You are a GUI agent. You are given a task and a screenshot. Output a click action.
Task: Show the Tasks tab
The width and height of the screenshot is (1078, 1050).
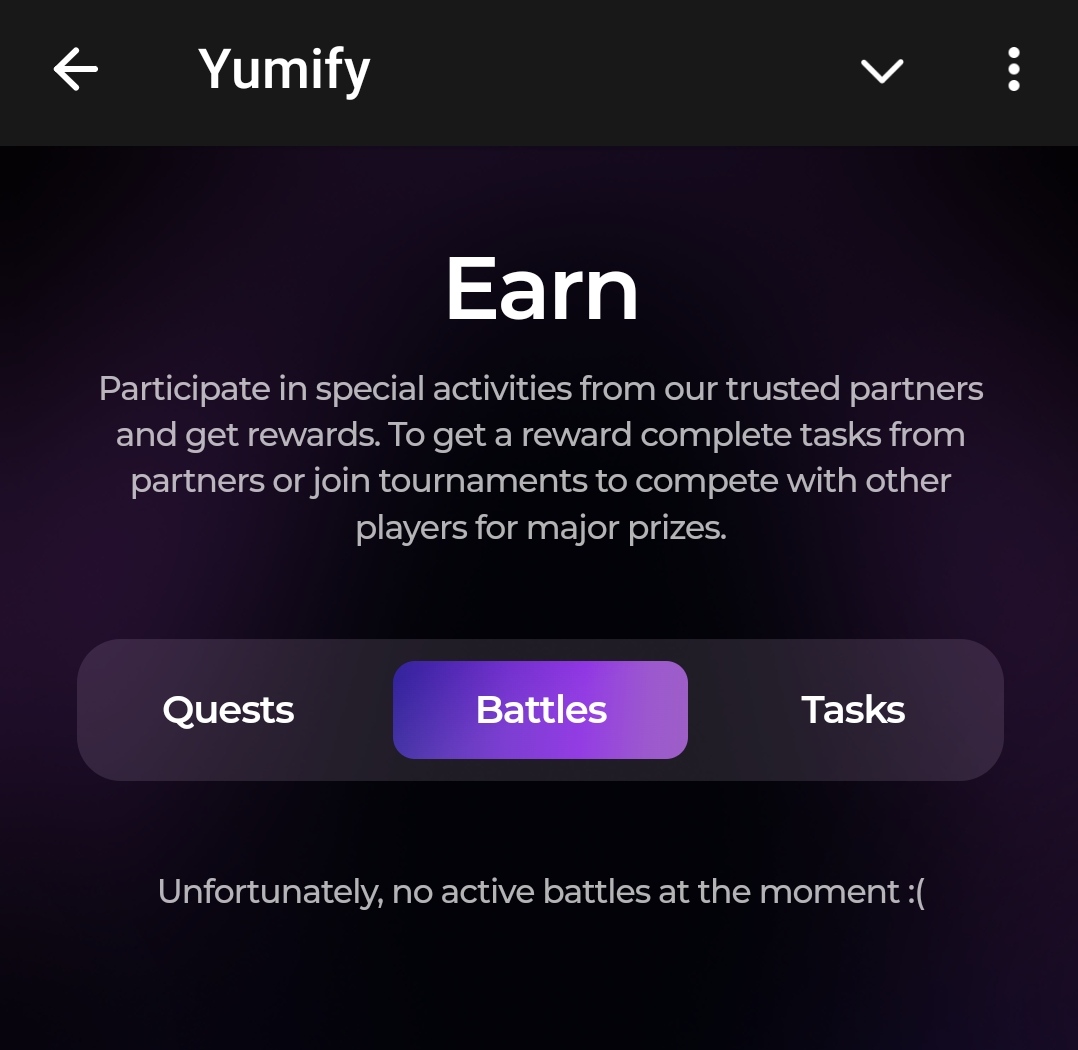(x=853, y=710)
